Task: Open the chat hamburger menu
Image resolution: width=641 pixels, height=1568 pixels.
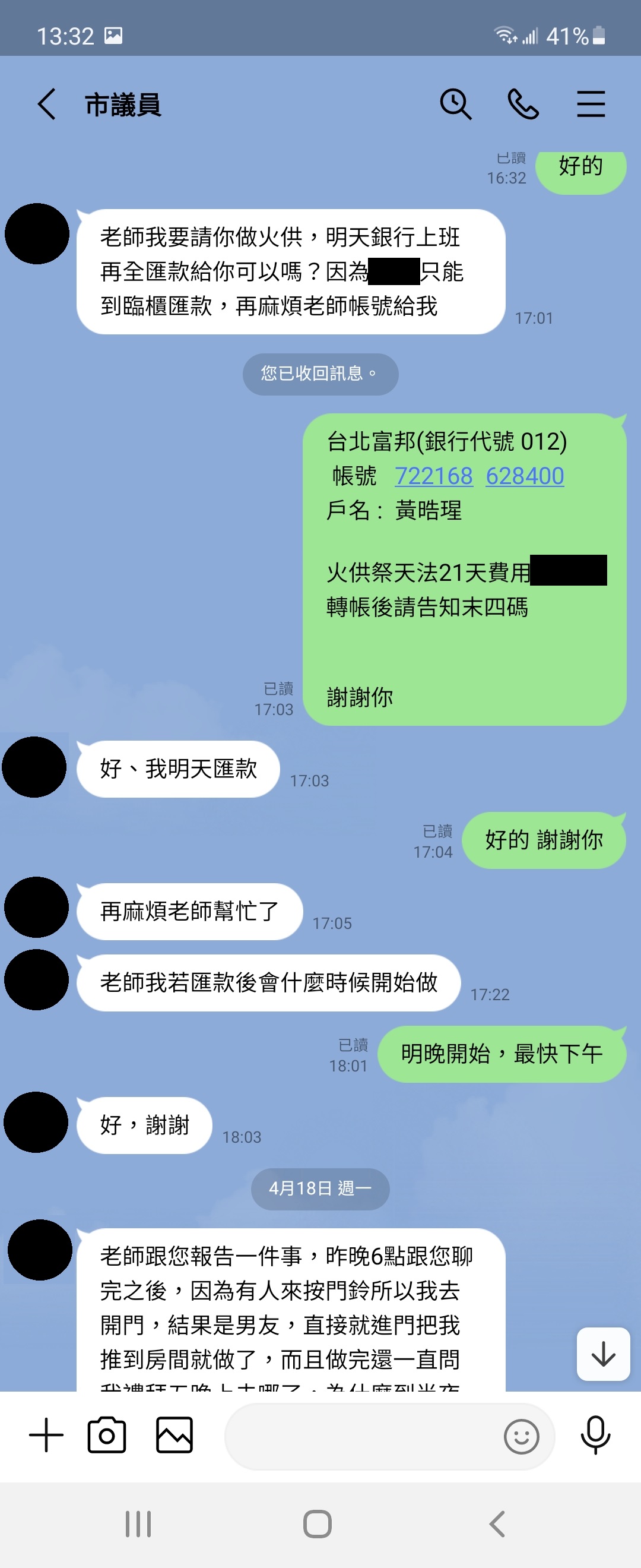Action: coord(591,104)
